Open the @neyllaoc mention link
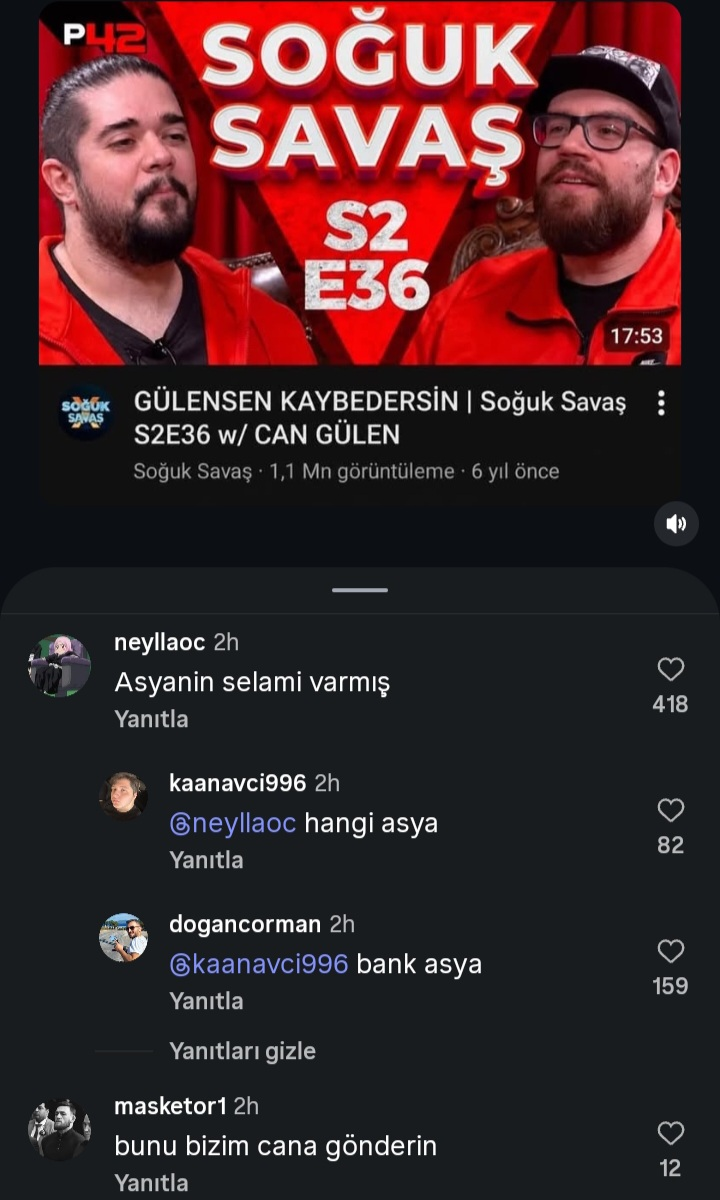This screenshot has width=720, height=1200. [233, 824]
